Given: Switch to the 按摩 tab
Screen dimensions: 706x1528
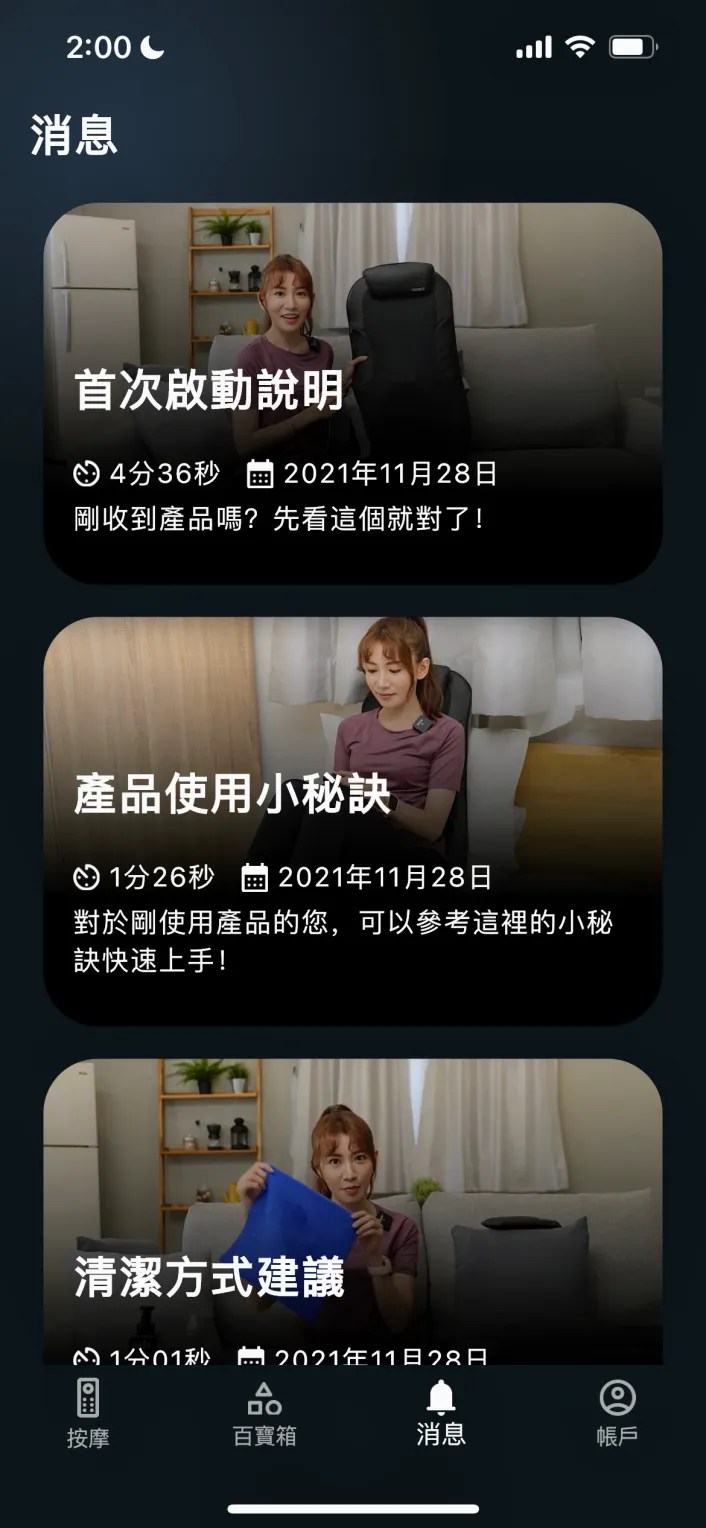Looking at the screenshot, I should (88, 1413).
